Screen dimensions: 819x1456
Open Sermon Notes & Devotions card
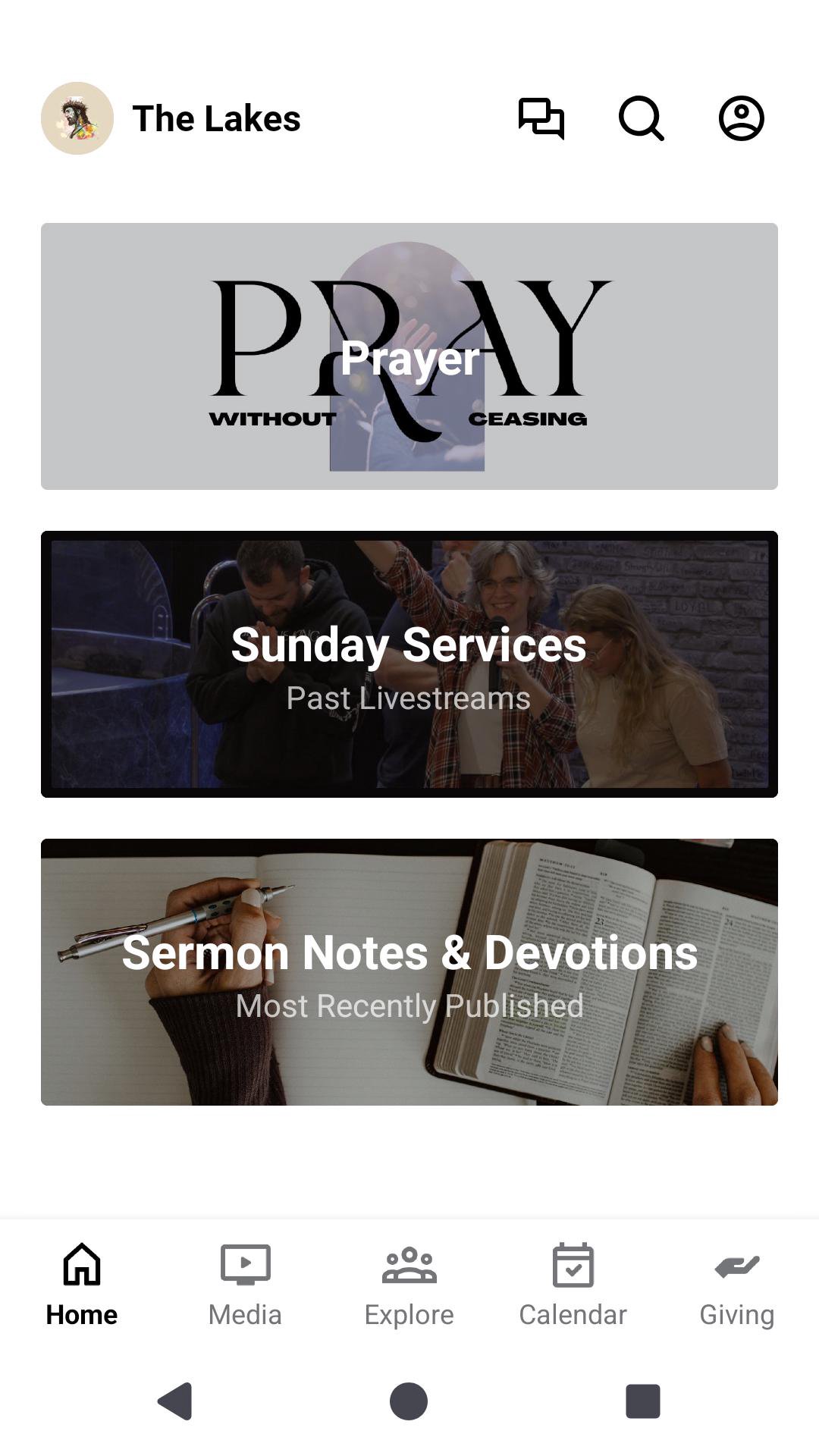click(409, 972)
